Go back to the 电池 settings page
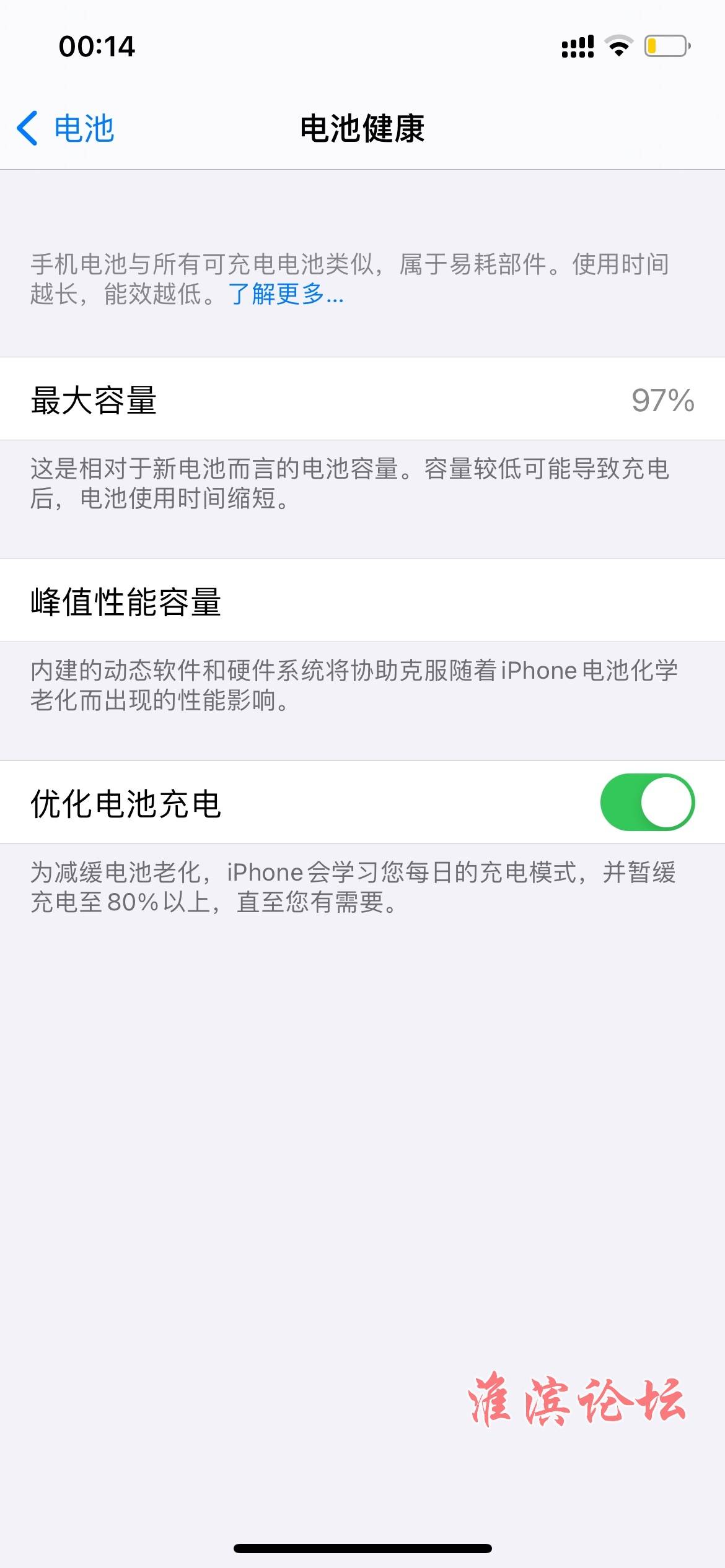The image size is (725, 1568). tap(66, 129)
